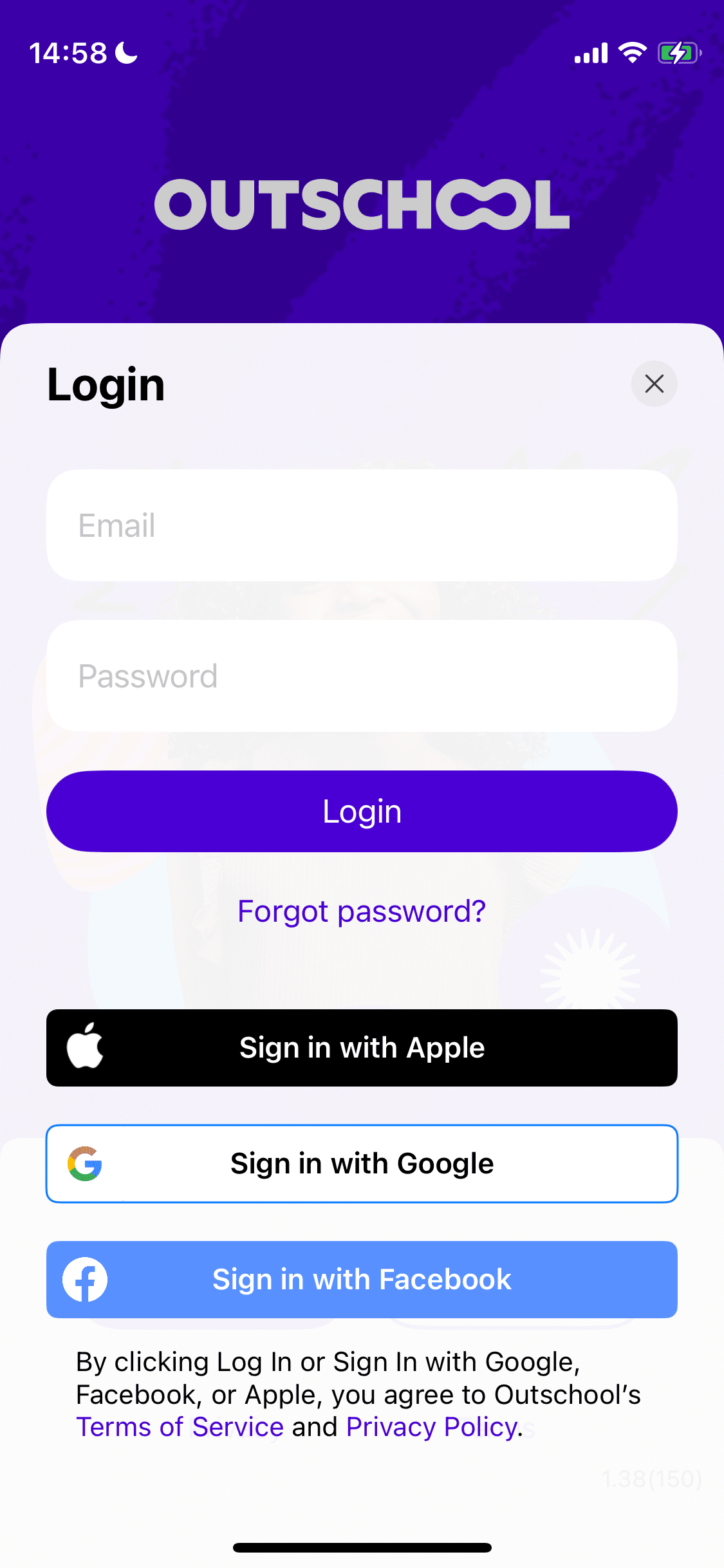View the Privacy Policy
Viewport: 724px width, 1568px height.
(432, 1427)
